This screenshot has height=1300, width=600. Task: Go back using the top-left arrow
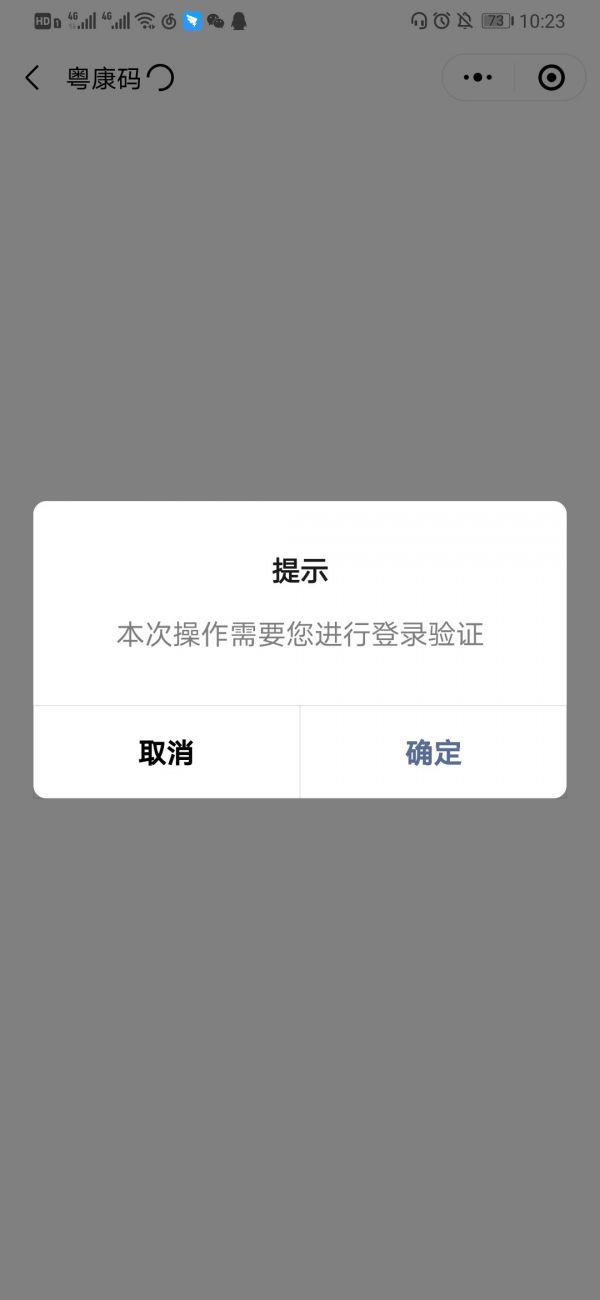coord(32,78)
